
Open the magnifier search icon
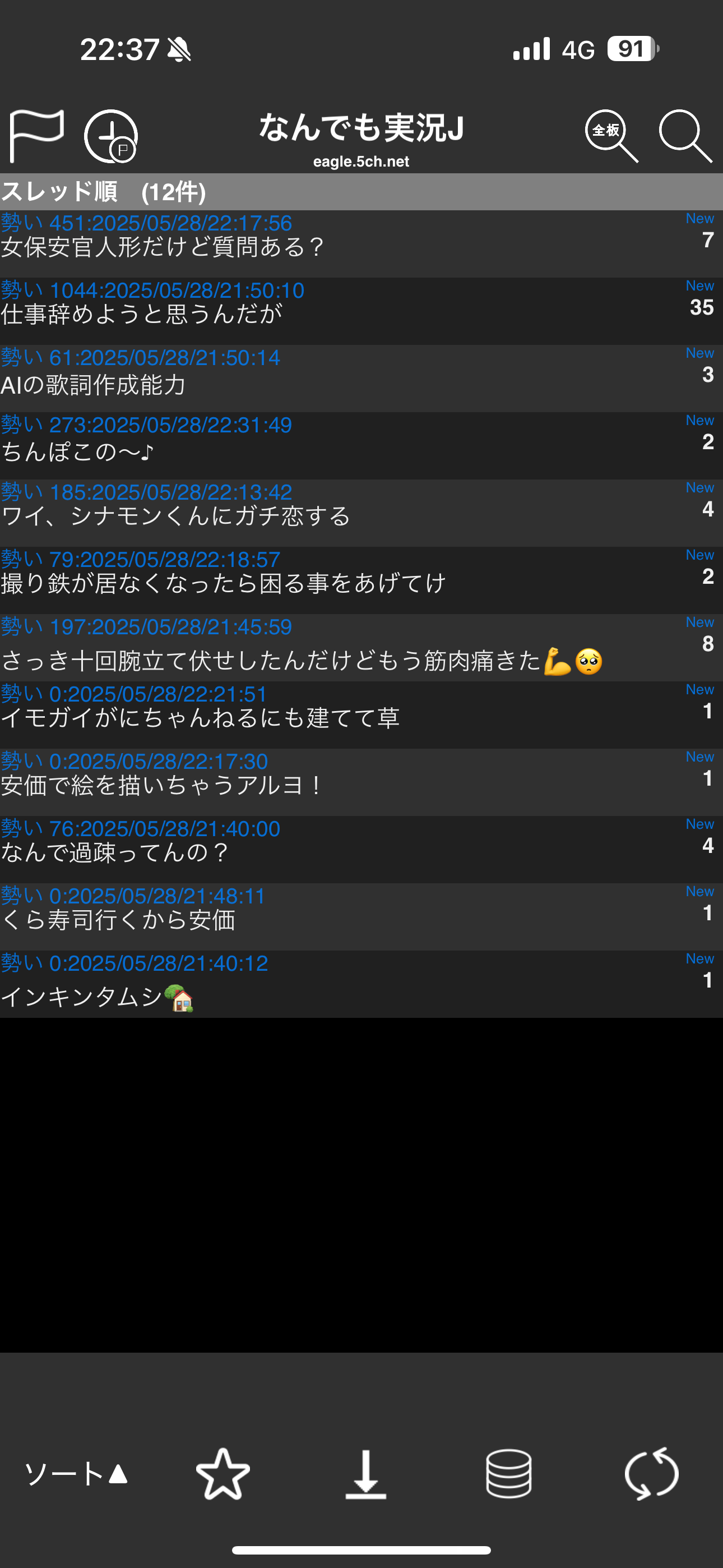pyautogui.click(x=685, y=136)
